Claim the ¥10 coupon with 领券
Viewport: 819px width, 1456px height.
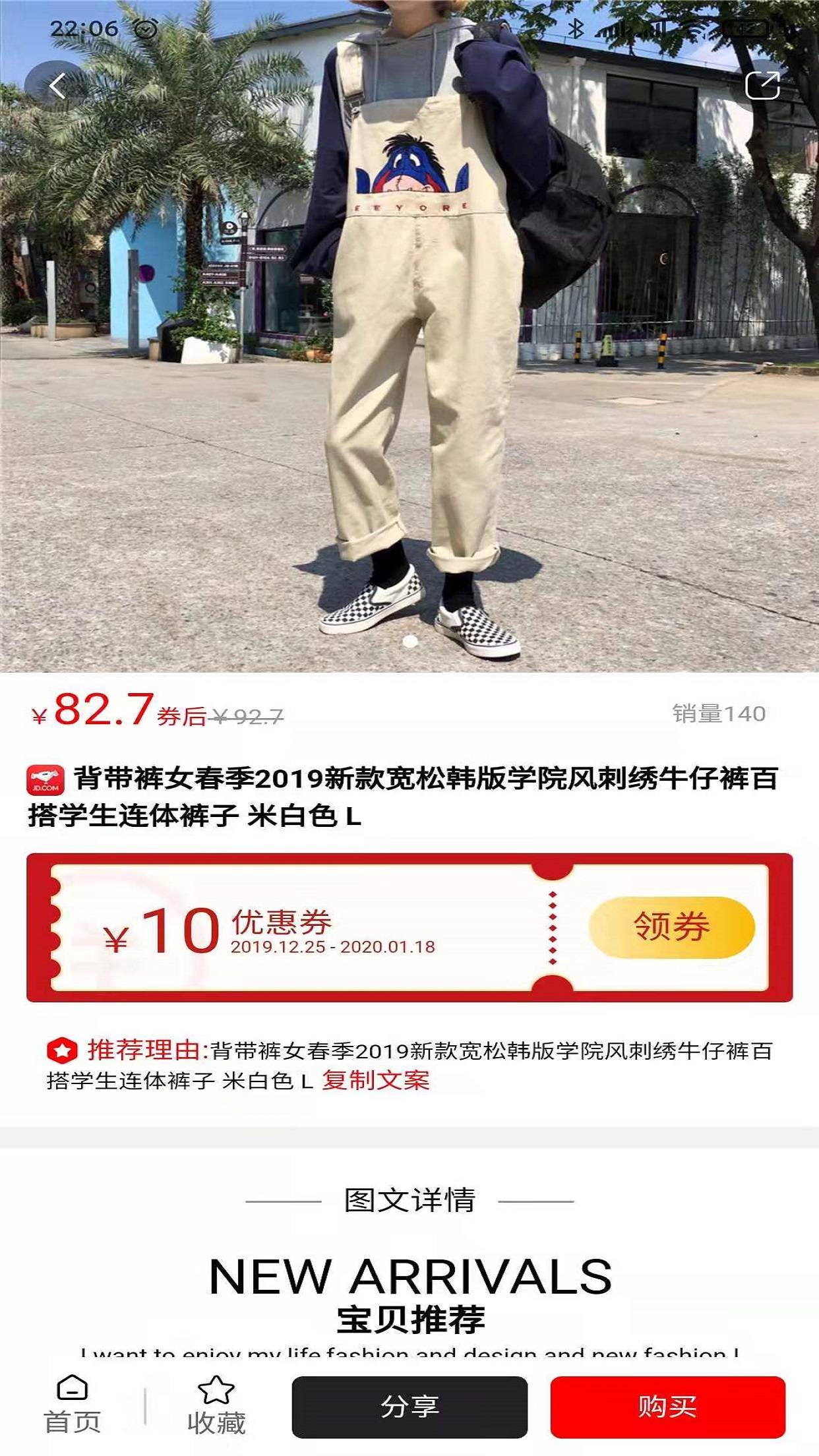coord(671,927)
